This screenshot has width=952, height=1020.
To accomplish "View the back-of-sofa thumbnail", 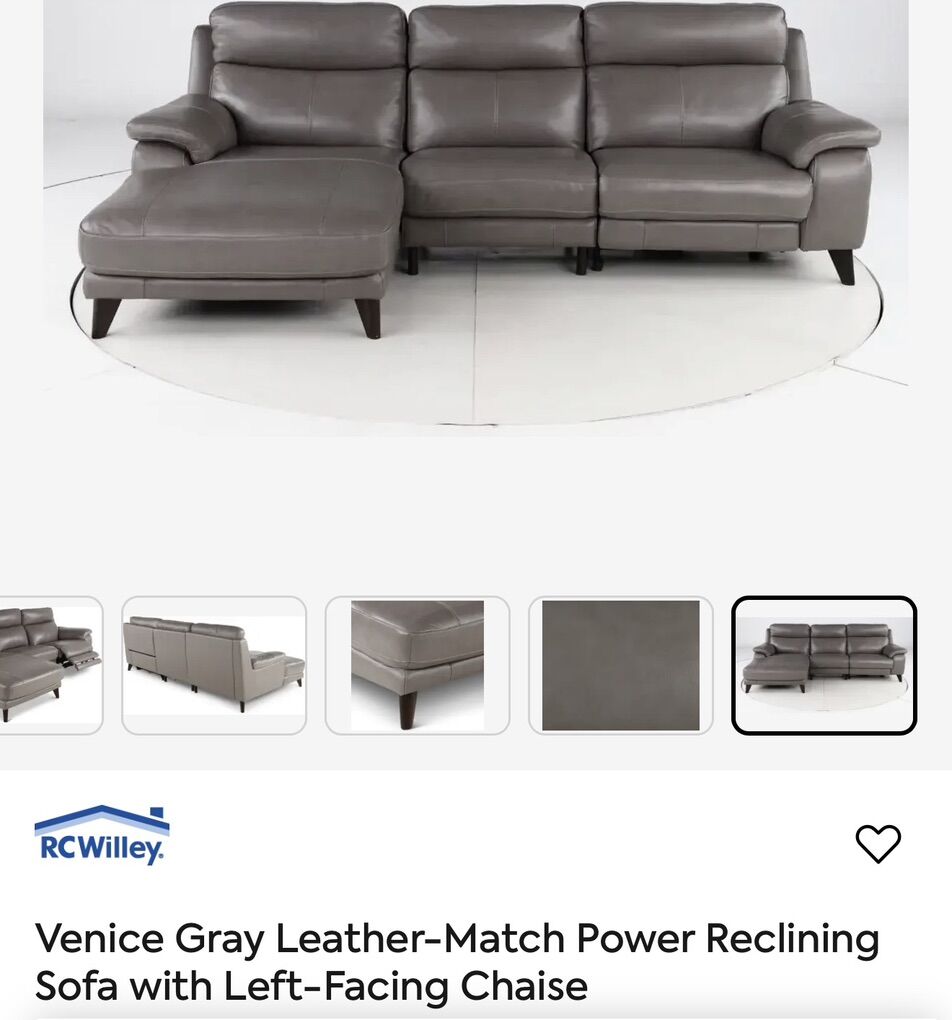I will tap(214, 665).
